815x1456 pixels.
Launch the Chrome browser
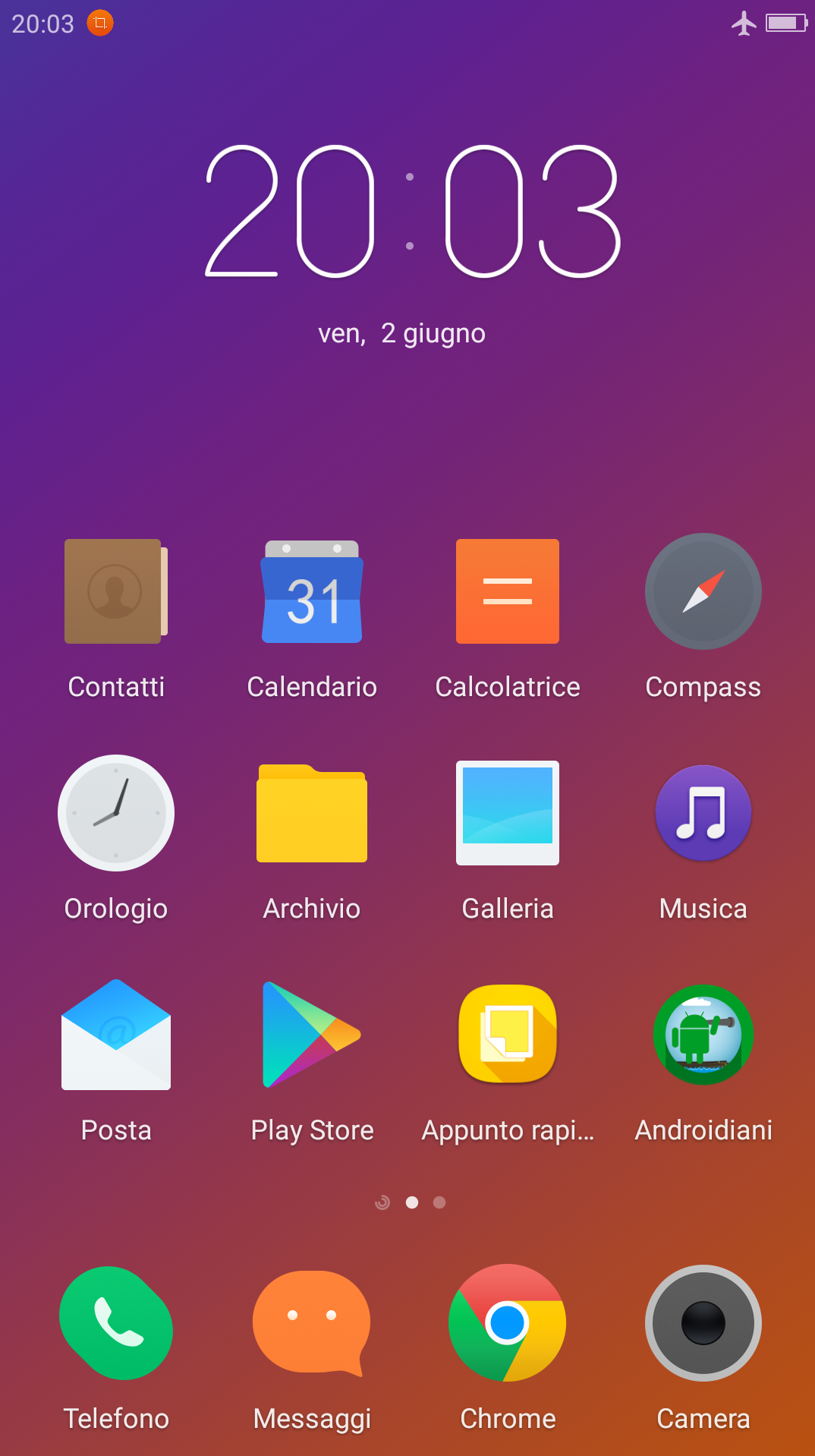tap(507, 1323)
